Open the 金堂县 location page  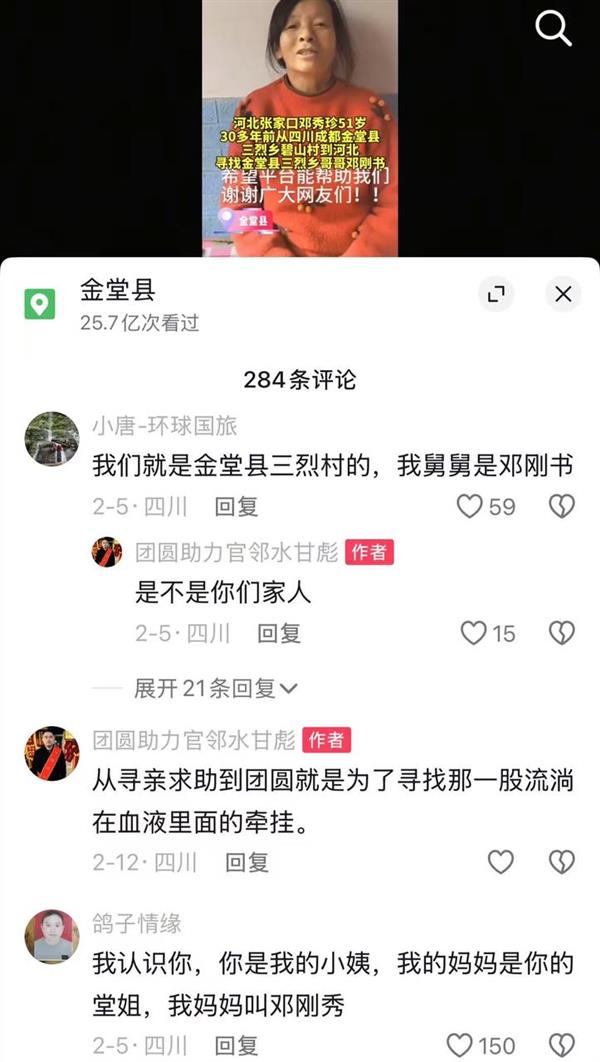coord(118,290)
